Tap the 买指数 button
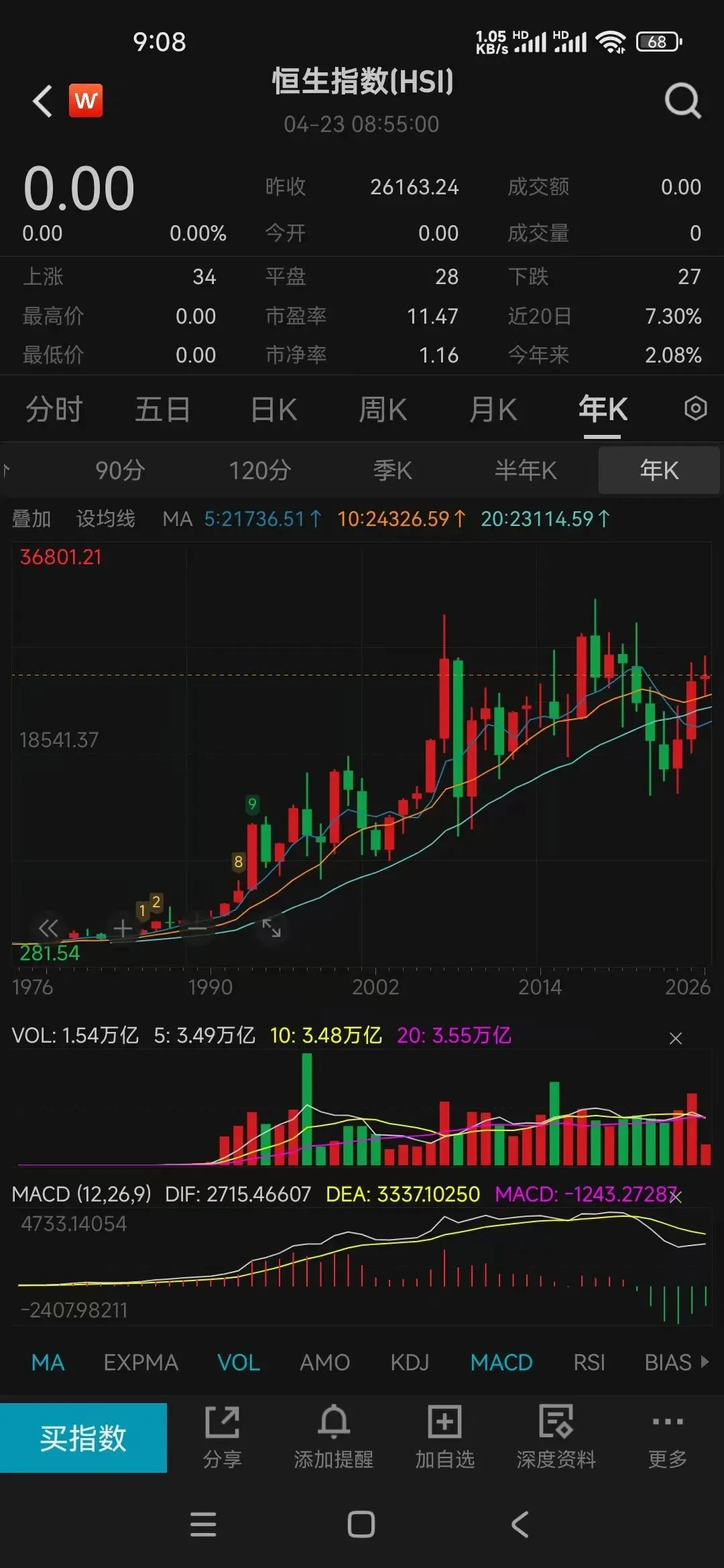The height and width of the screenshot is (1568, 724). (x=83, y=1437)
